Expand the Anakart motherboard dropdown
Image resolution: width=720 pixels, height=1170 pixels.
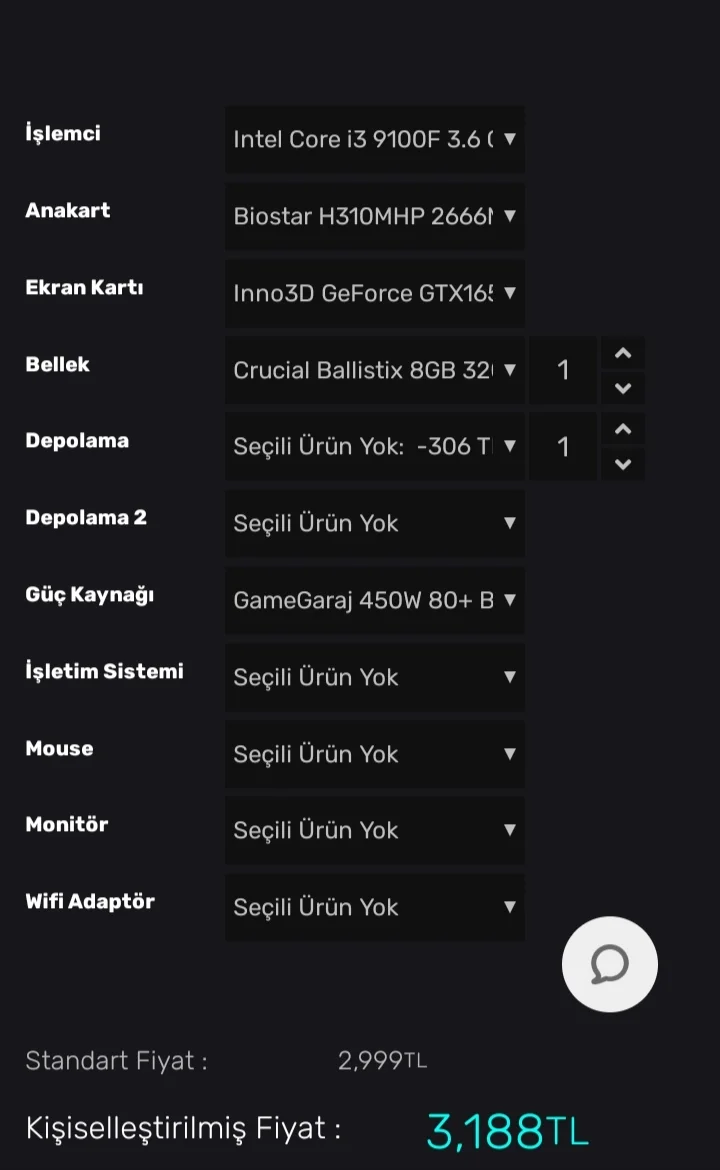[375, 216]
